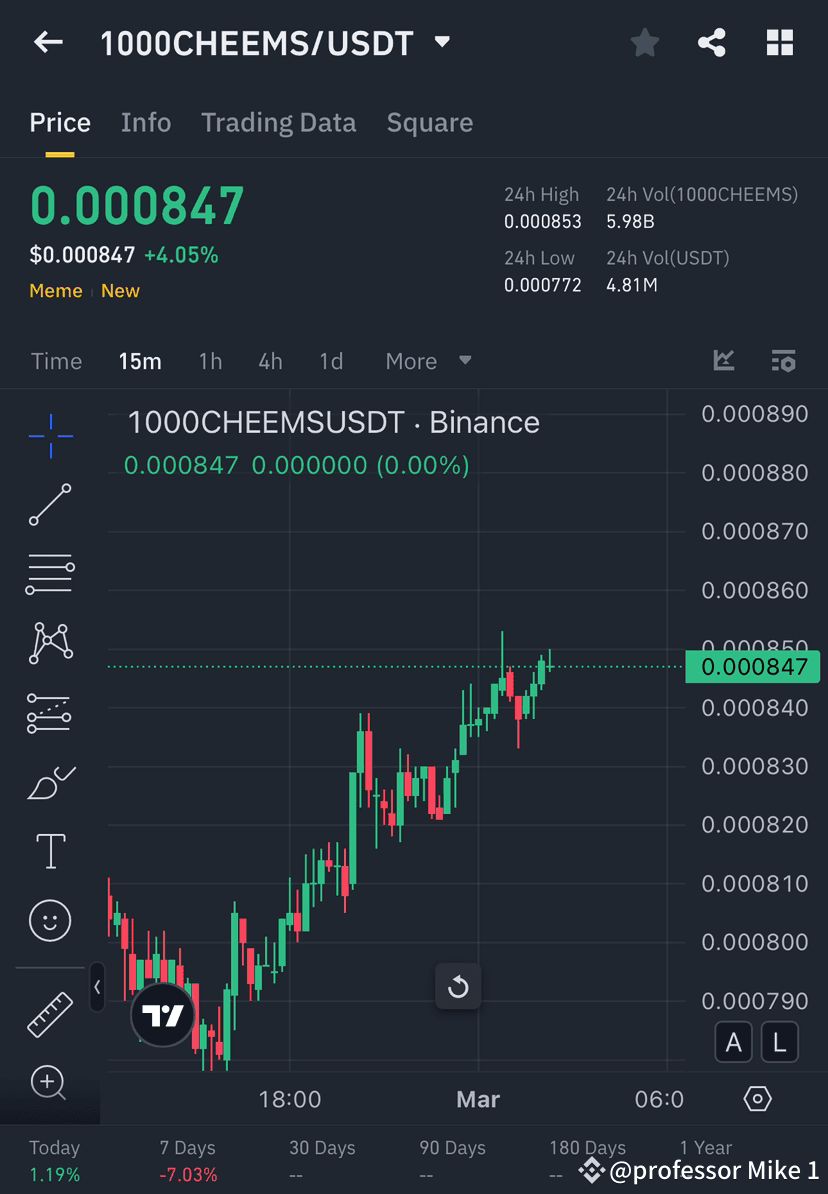Image resolution: width=828 pixels, height=1194 pixels.
Task: Open the 1000CHEEMS/USDT pair dropdown
Action: click(440, 43)
